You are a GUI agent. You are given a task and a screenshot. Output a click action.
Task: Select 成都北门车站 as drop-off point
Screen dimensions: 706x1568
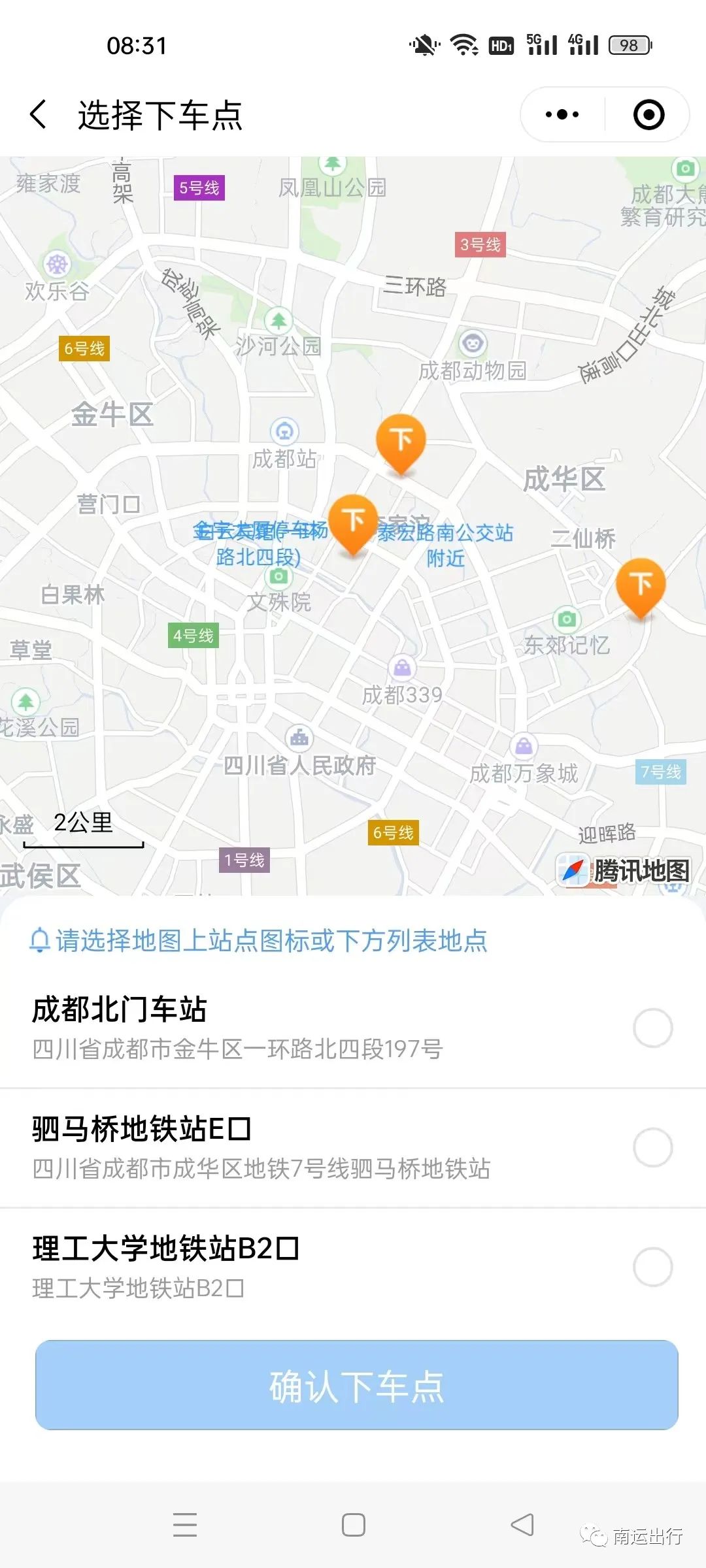click(652, 1028)
